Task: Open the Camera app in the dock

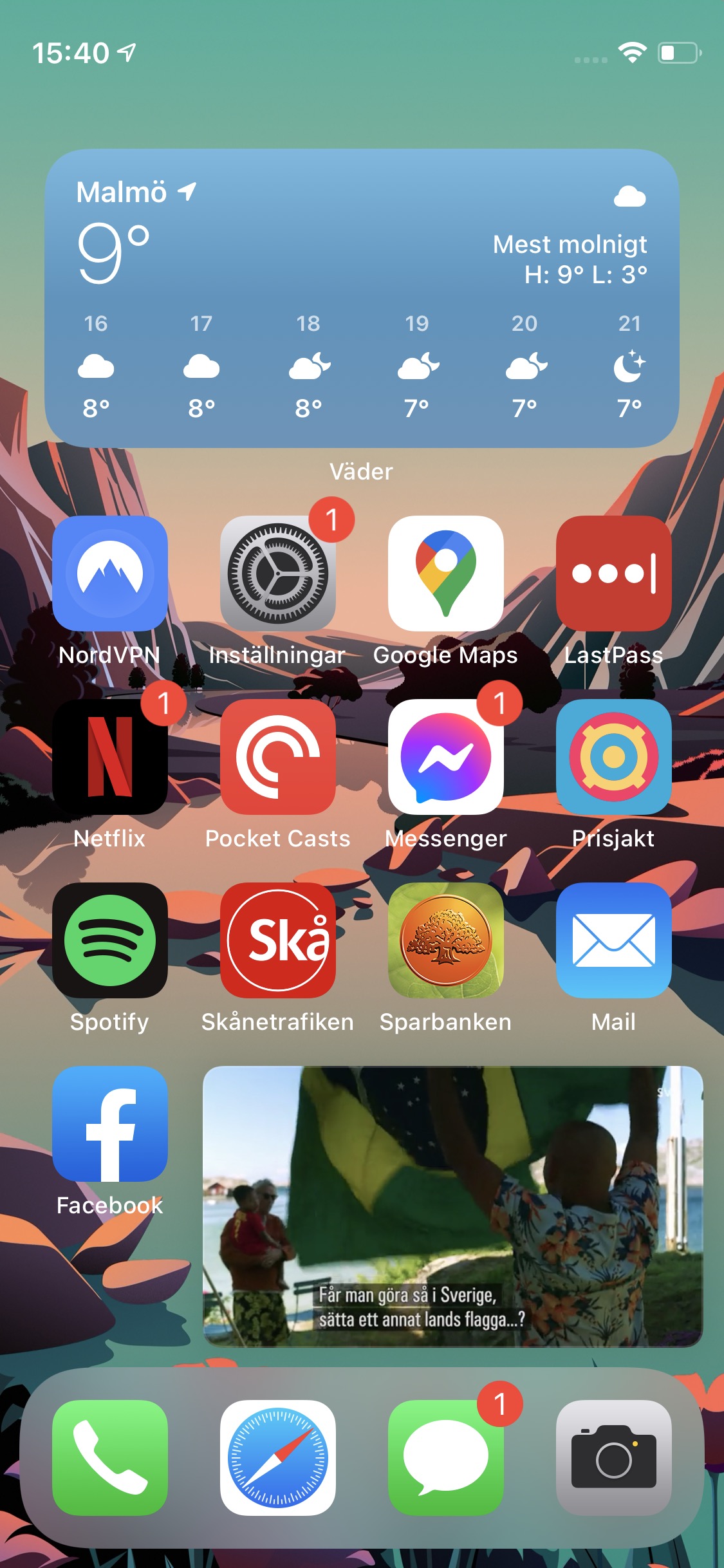Action: click(x=613, y=1457)
